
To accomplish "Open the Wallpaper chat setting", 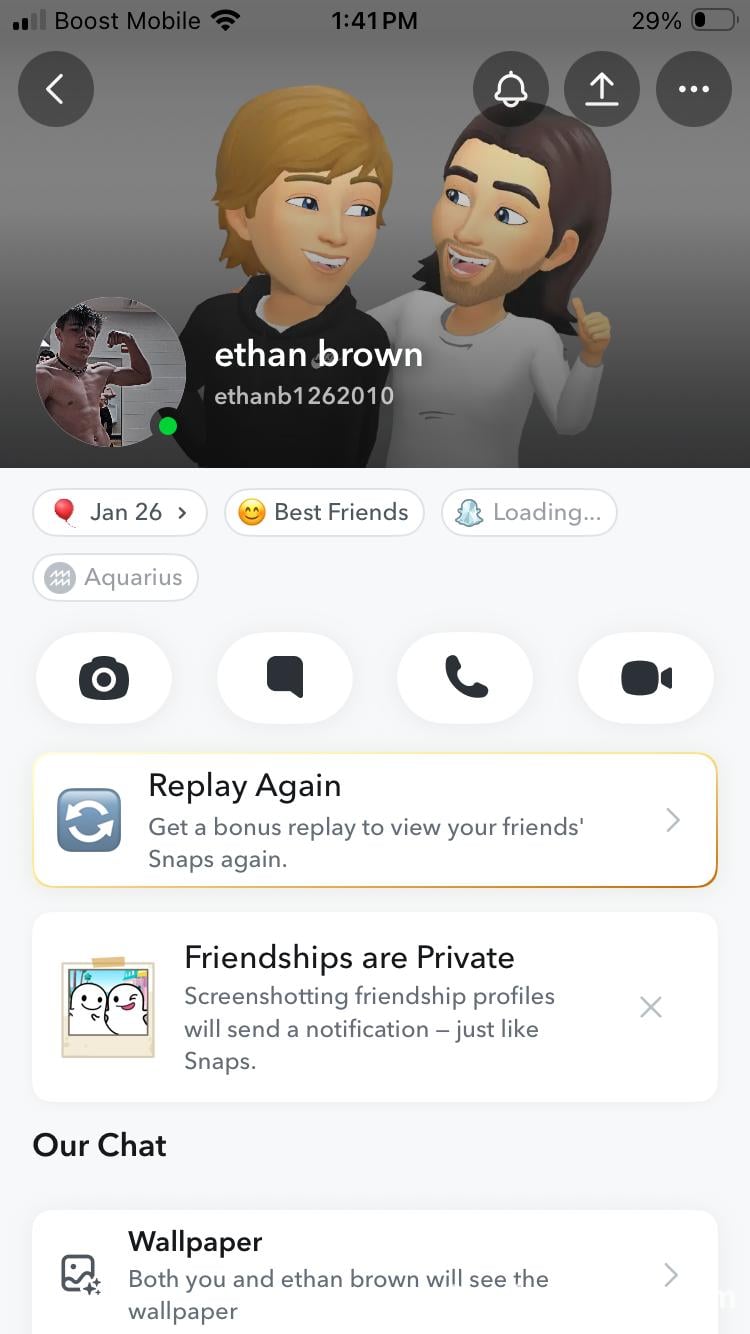I will pos(375,1272).
